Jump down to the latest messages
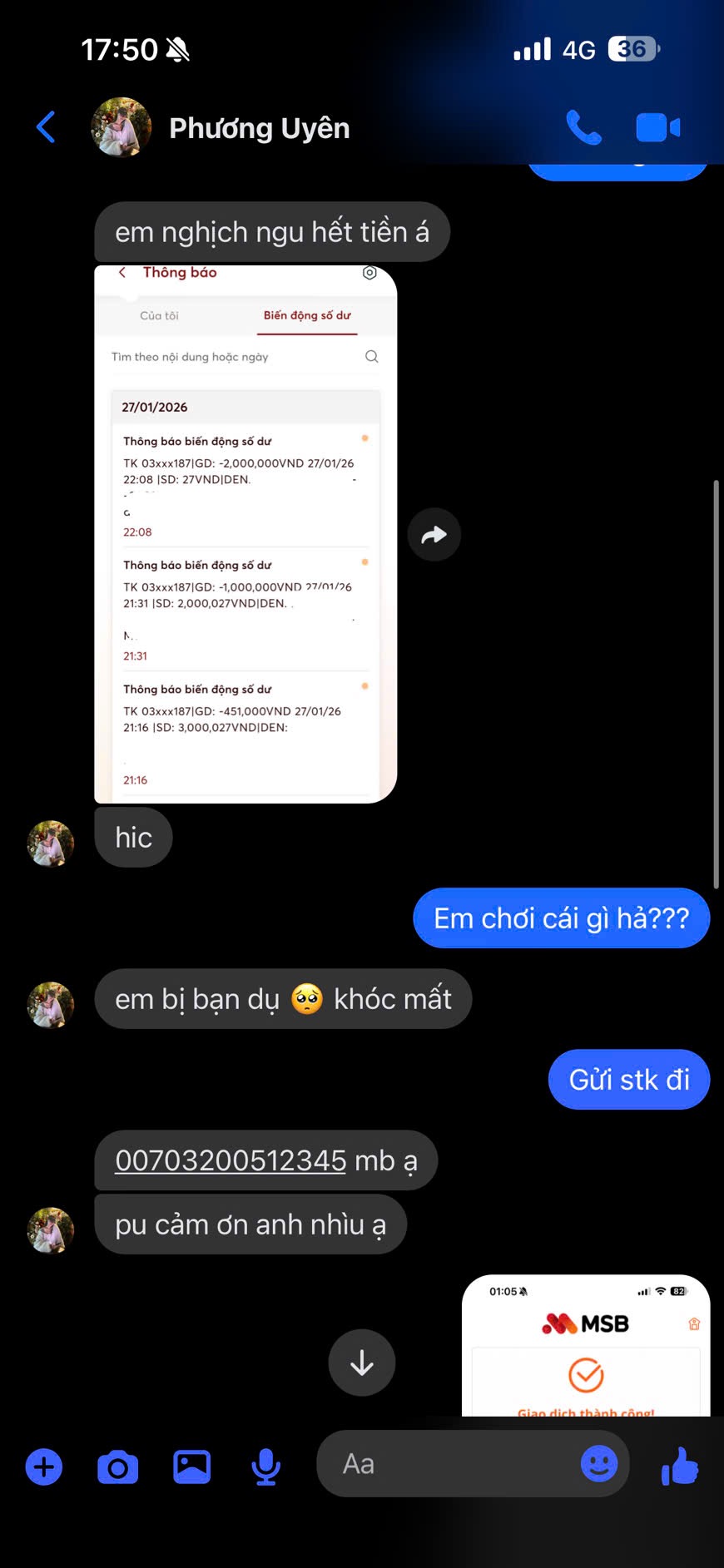The image size is (724, 1568). tap(362, 1363)
